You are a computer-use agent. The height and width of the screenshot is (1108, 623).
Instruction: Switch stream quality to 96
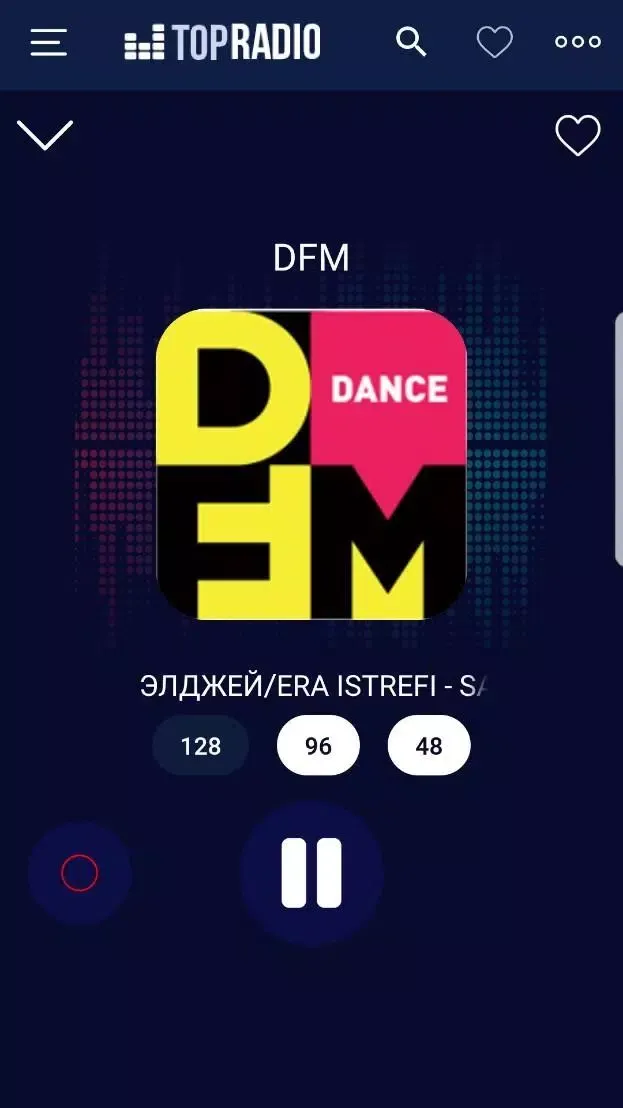point(319,745)
